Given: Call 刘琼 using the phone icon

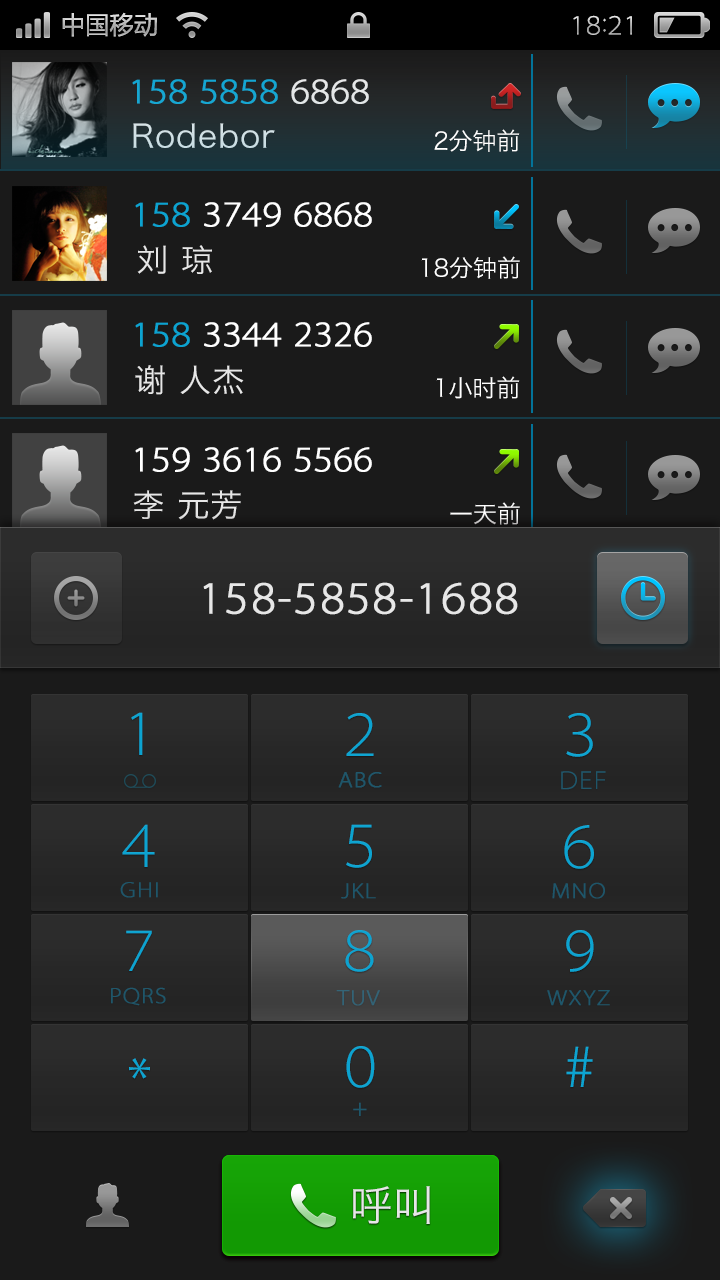Looking at the screenshot, I should pos(579,232).
